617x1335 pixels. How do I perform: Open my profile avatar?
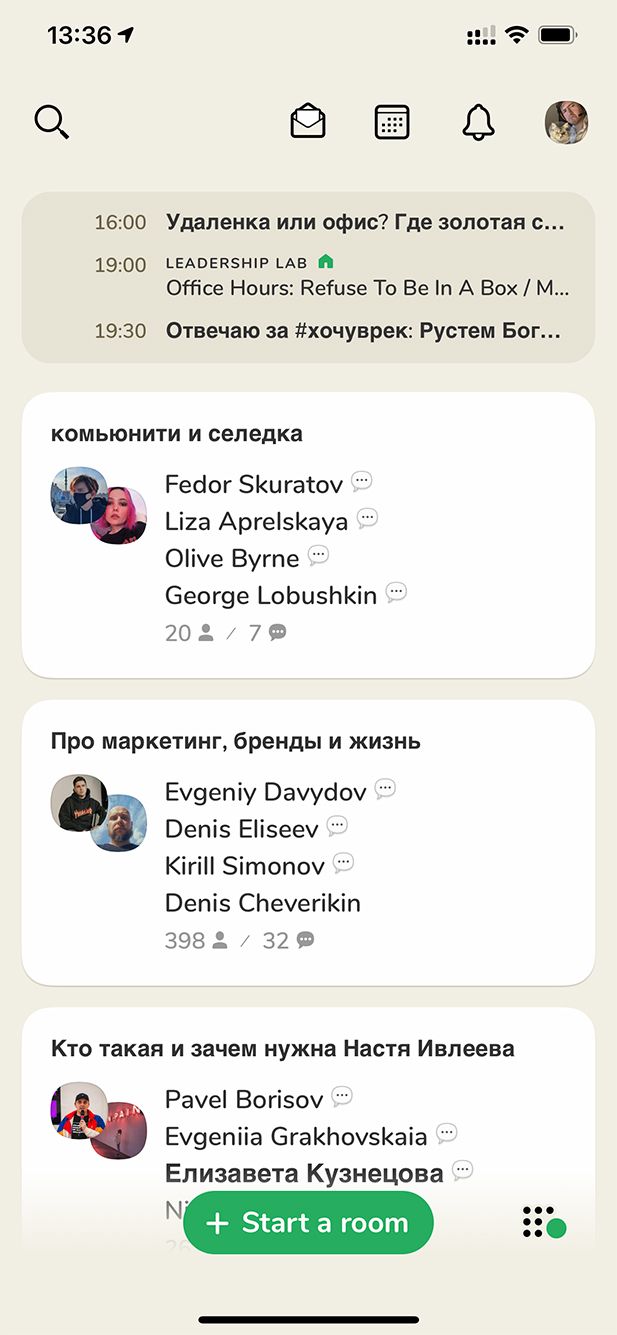tap(566, 122)
